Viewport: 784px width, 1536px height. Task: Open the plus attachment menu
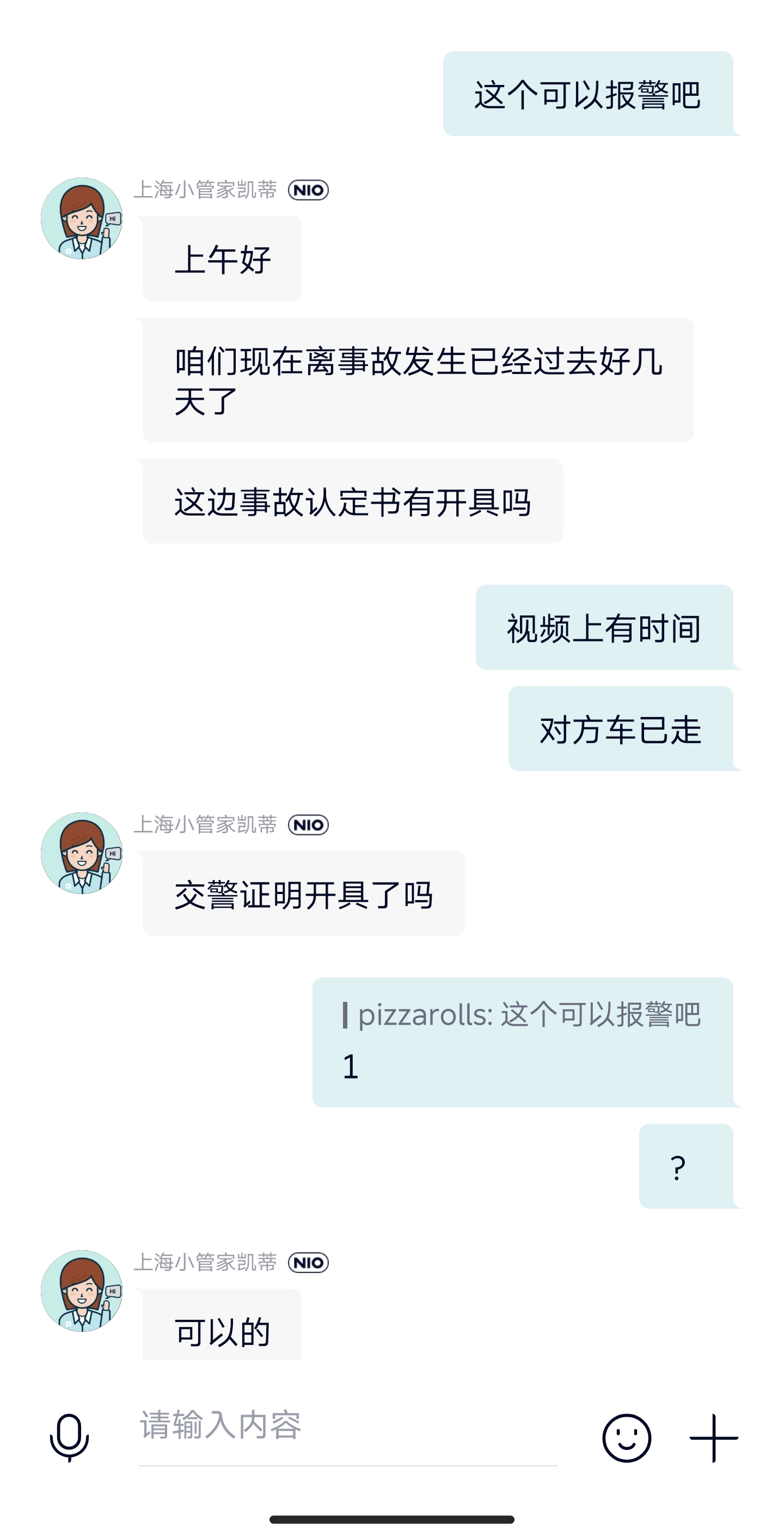pos(714,1437)
